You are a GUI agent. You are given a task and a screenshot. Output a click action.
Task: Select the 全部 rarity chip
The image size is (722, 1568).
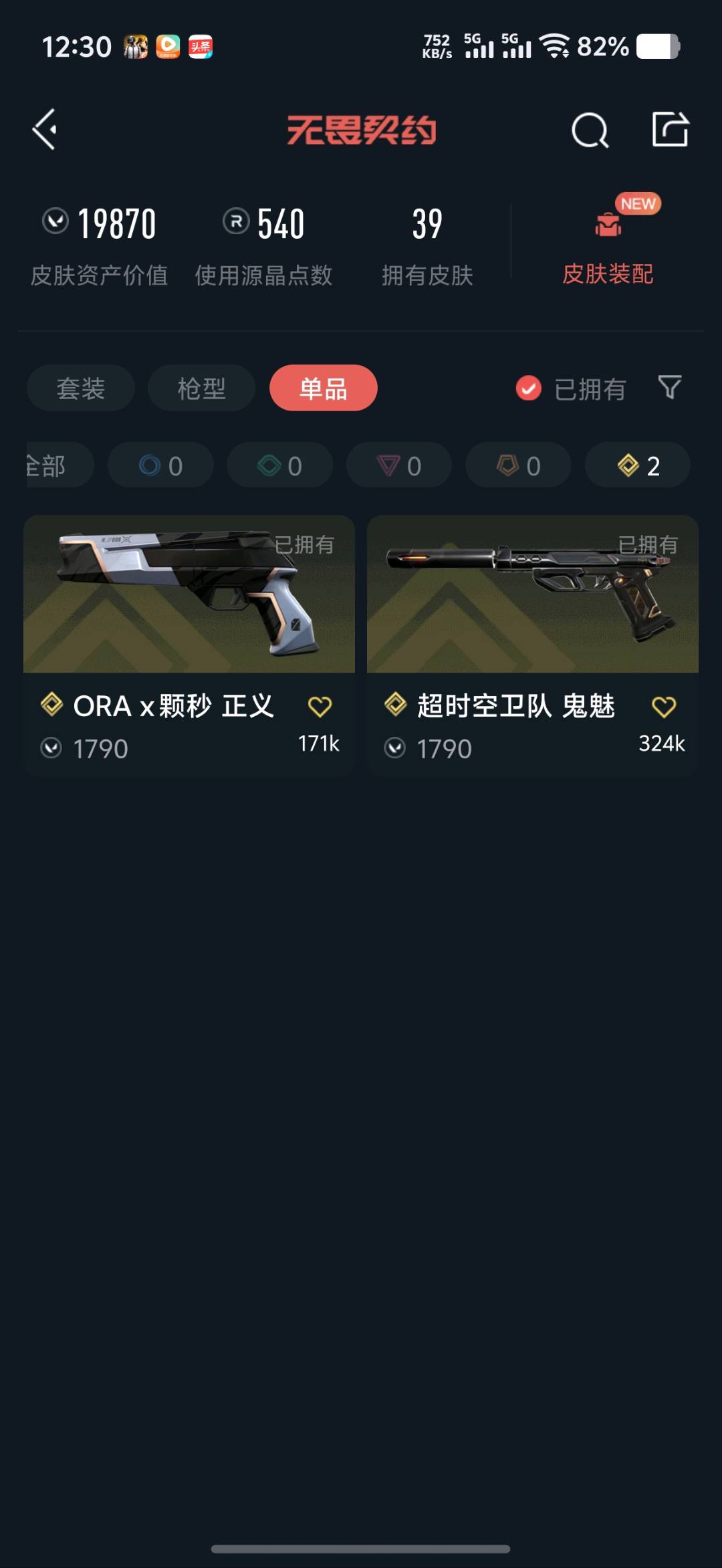point(53,465)
